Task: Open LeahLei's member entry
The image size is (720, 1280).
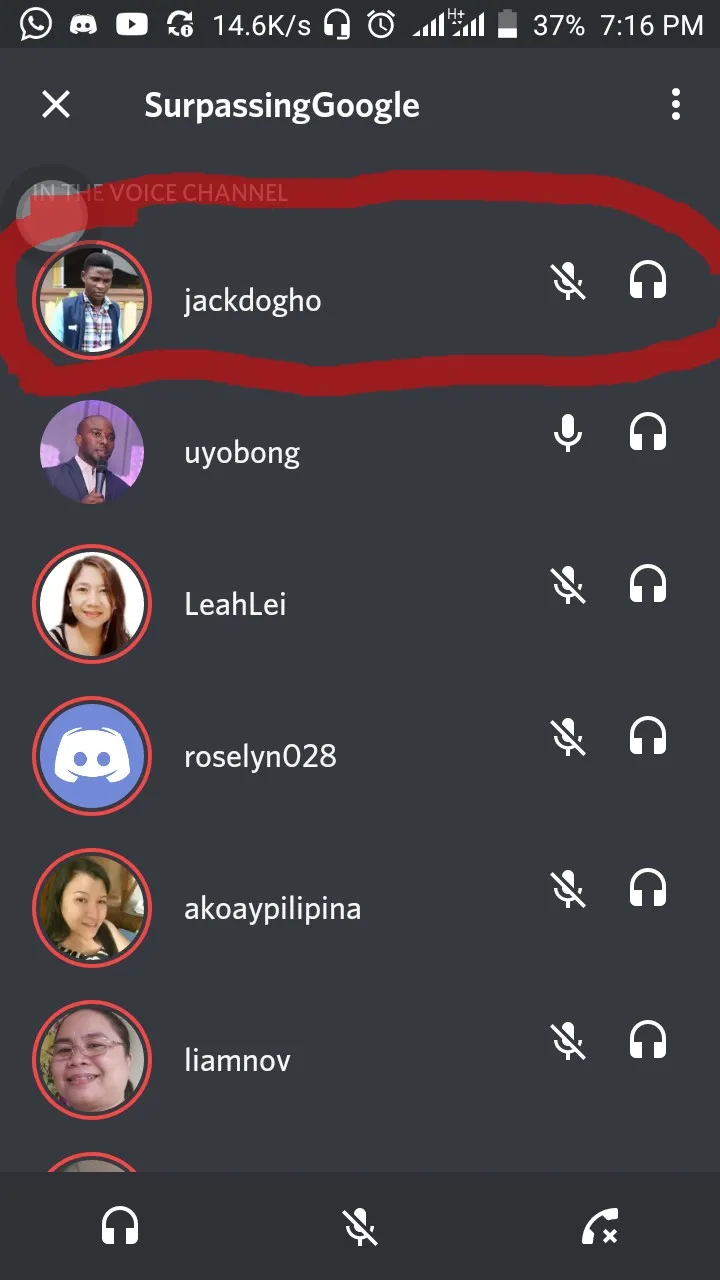Action: click(235, 604)
